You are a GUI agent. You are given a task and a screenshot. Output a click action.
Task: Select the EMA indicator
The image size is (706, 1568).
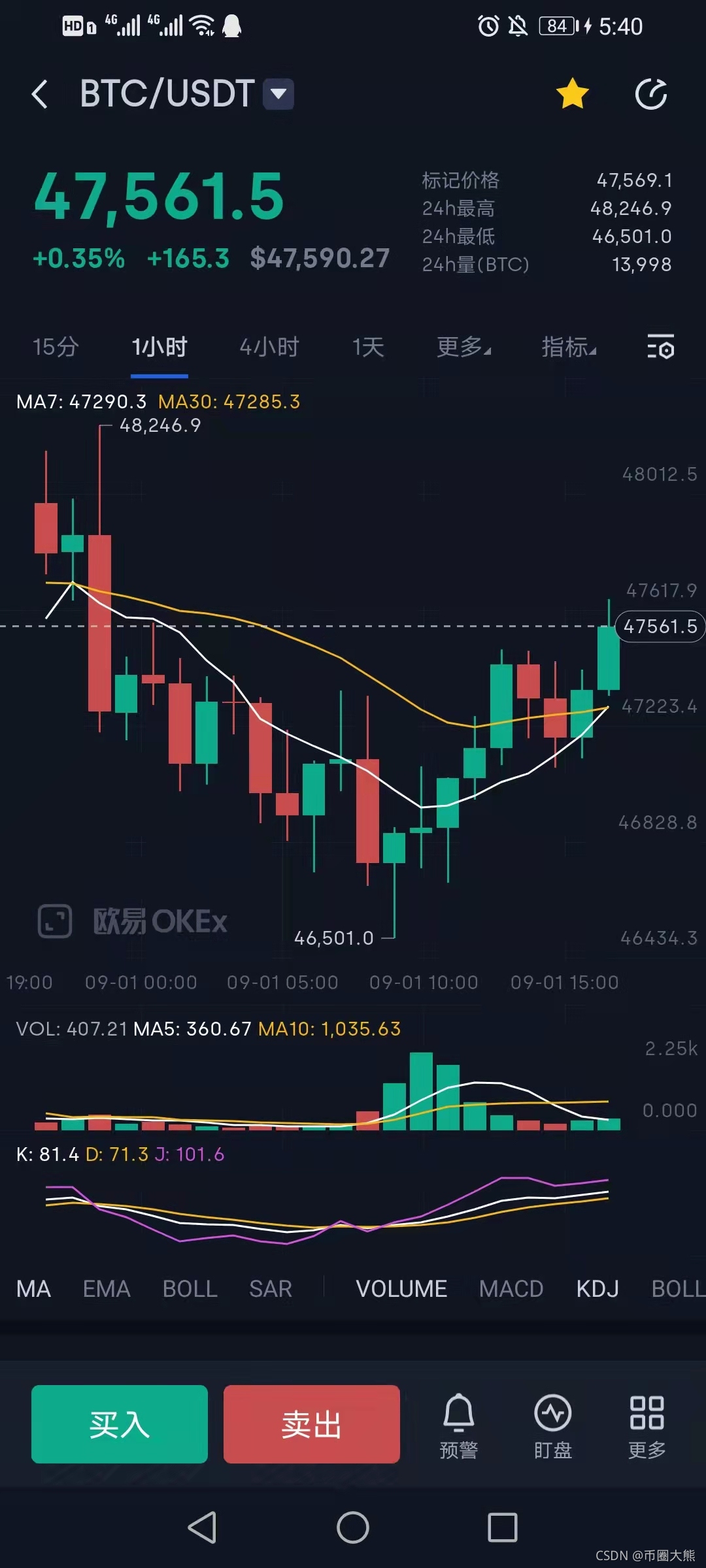(x=107, y=1289)
